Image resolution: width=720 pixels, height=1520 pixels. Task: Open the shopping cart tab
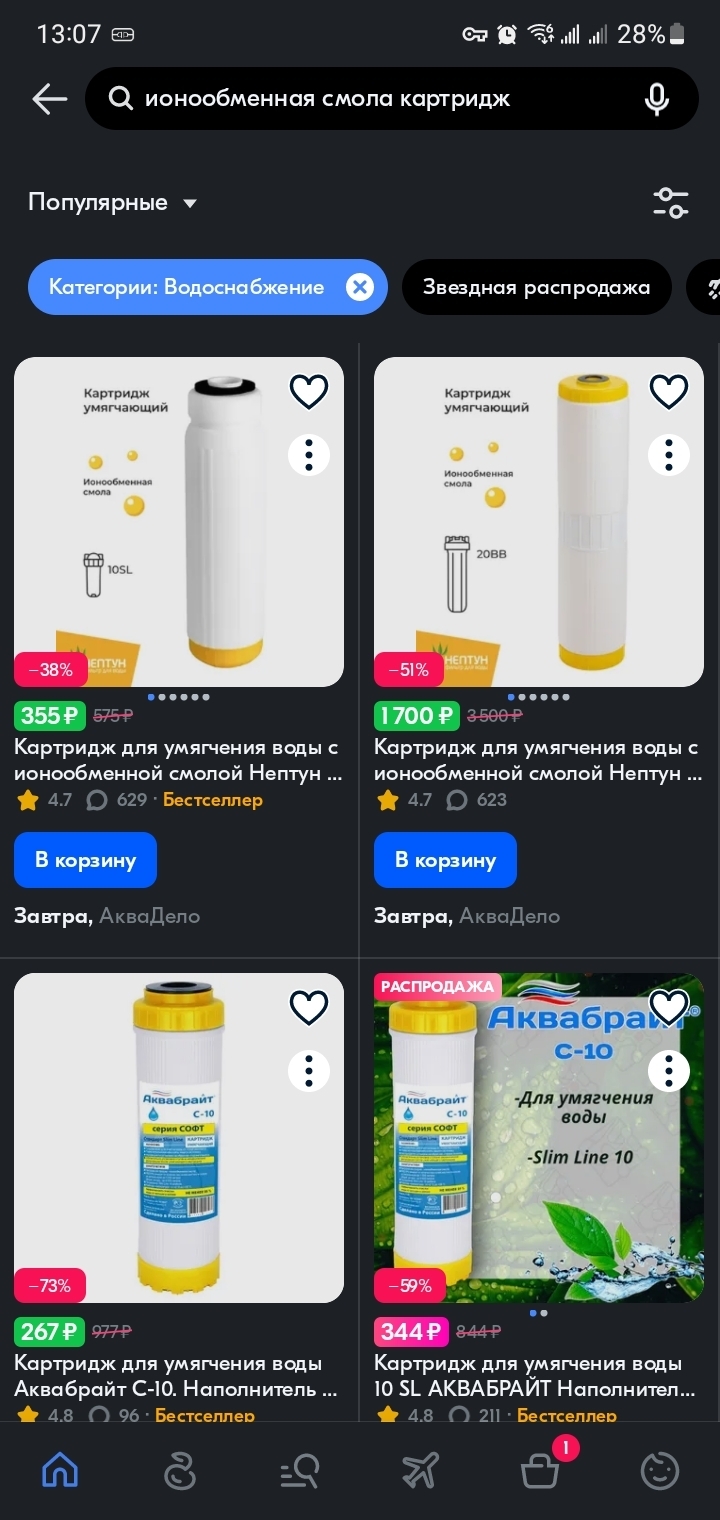tap(540, 1470)
